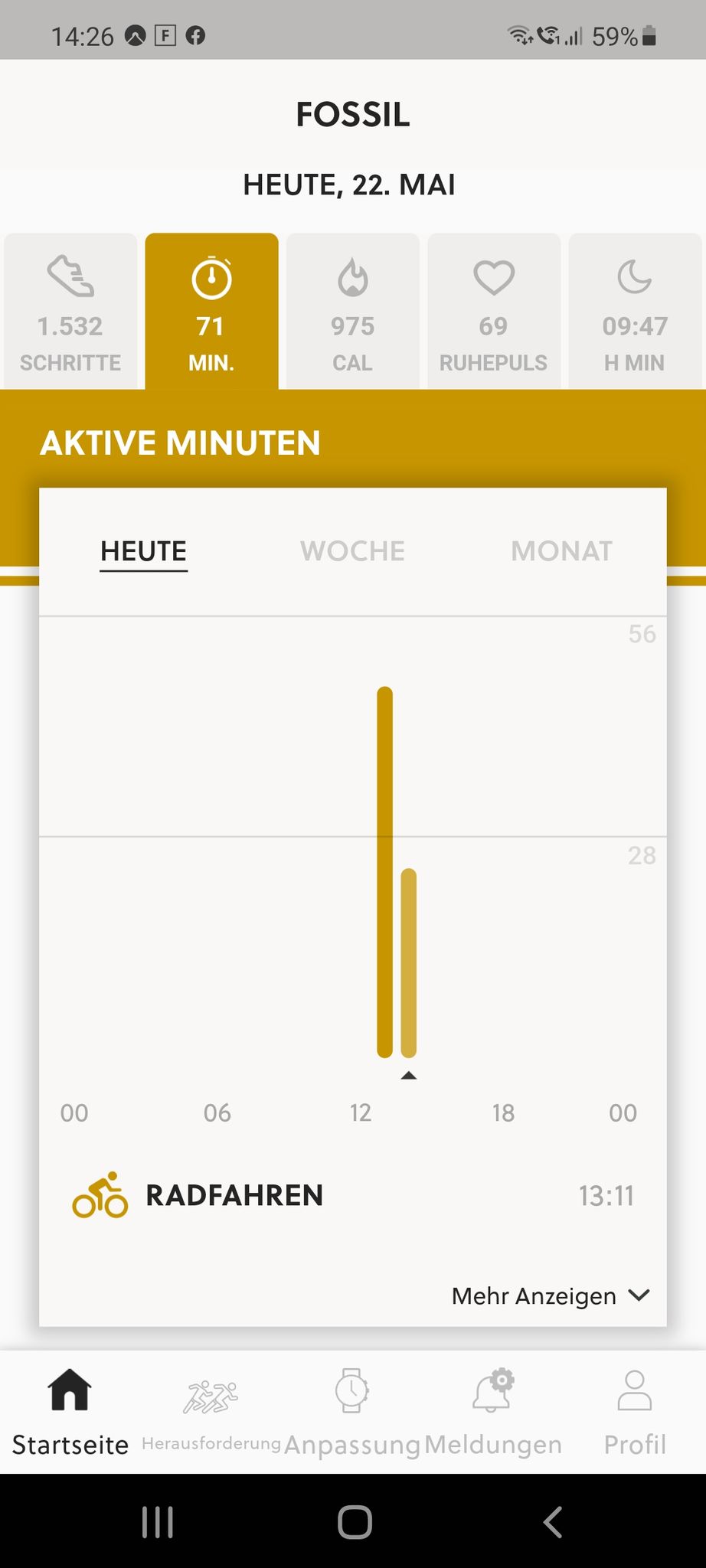
Task: Select the Heute view
Action: coord(144,552)
